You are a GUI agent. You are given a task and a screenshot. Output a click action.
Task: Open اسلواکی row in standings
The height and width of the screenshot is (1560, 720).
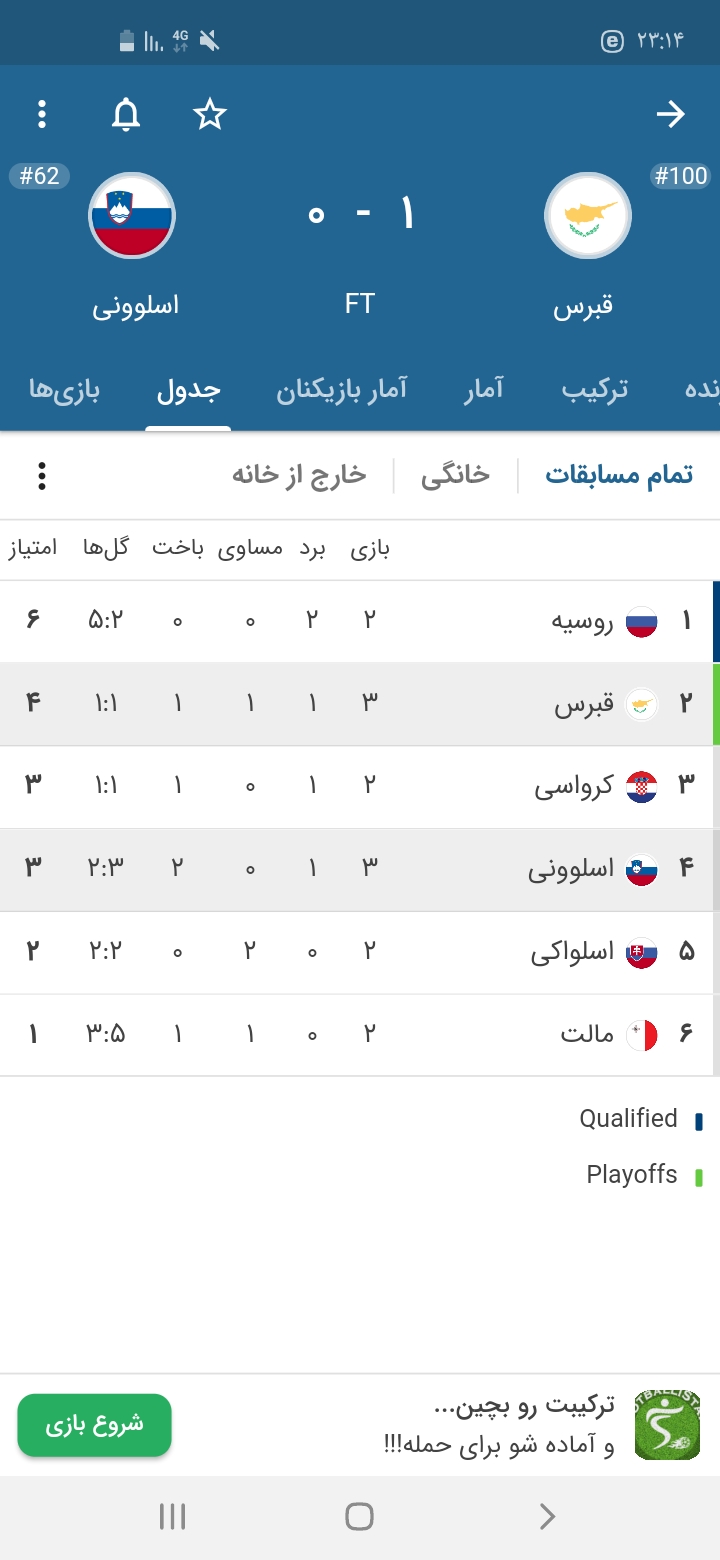click(360, 953)
